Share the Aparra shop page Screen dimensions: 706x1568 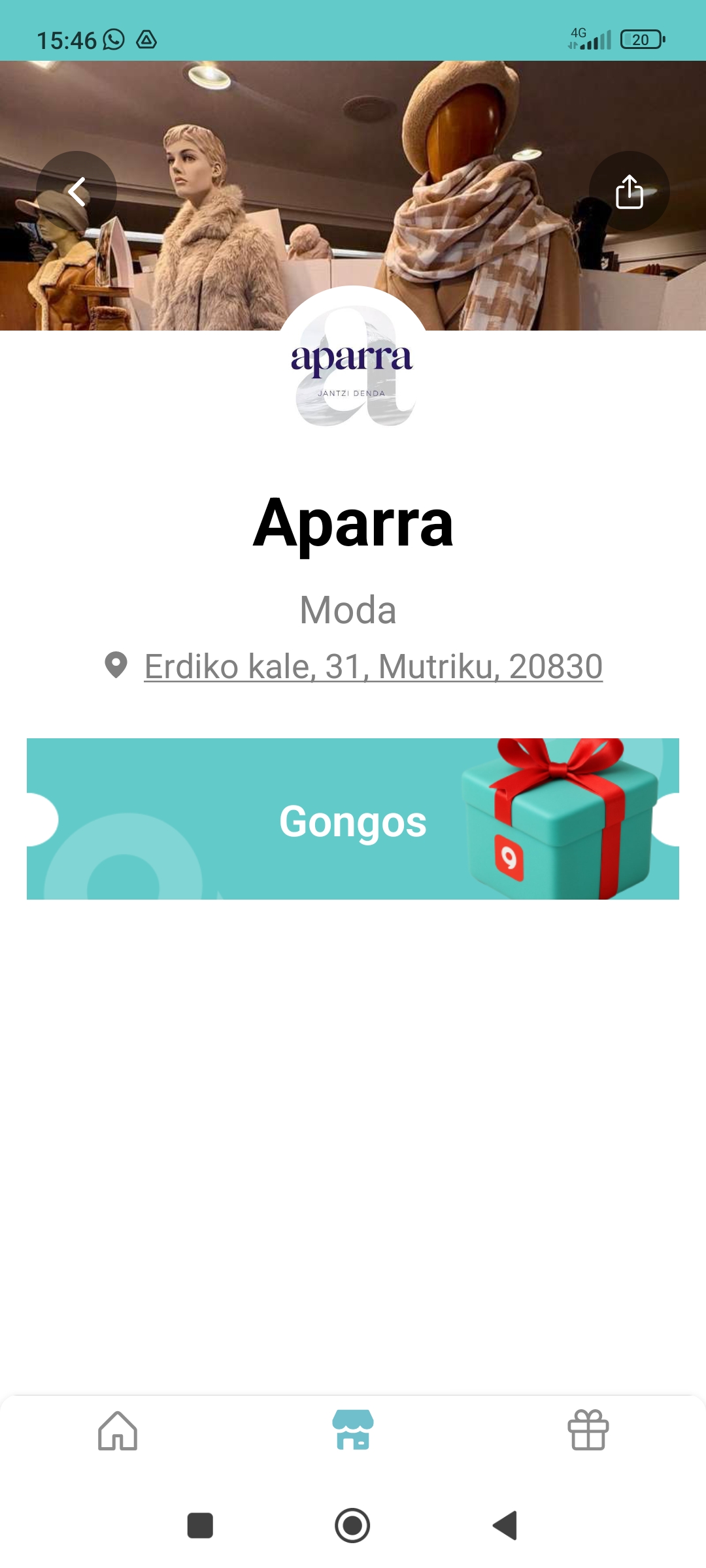point(629,191)
